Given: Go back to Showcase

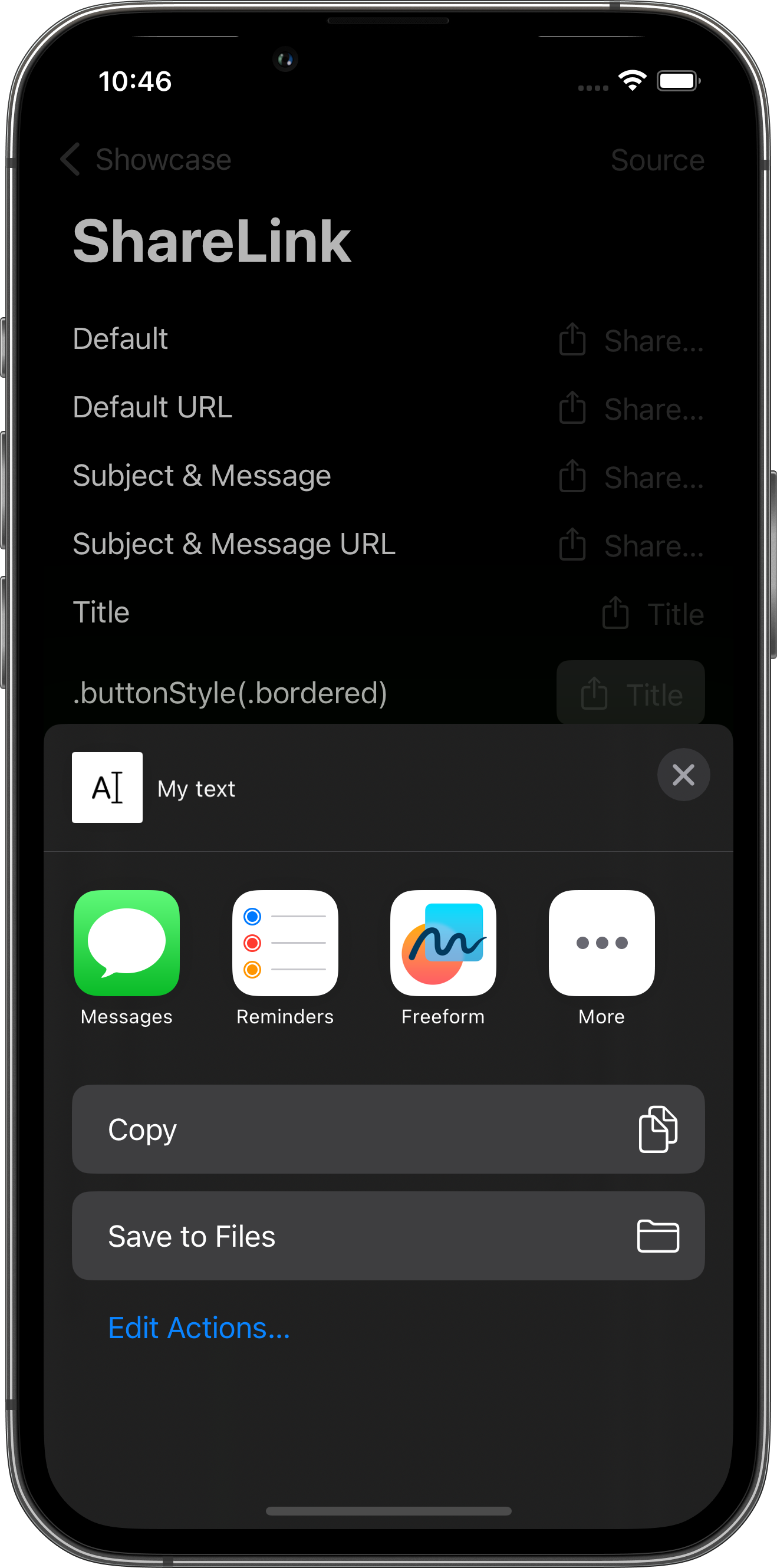Looking at the screenshot, I should 146,160.
